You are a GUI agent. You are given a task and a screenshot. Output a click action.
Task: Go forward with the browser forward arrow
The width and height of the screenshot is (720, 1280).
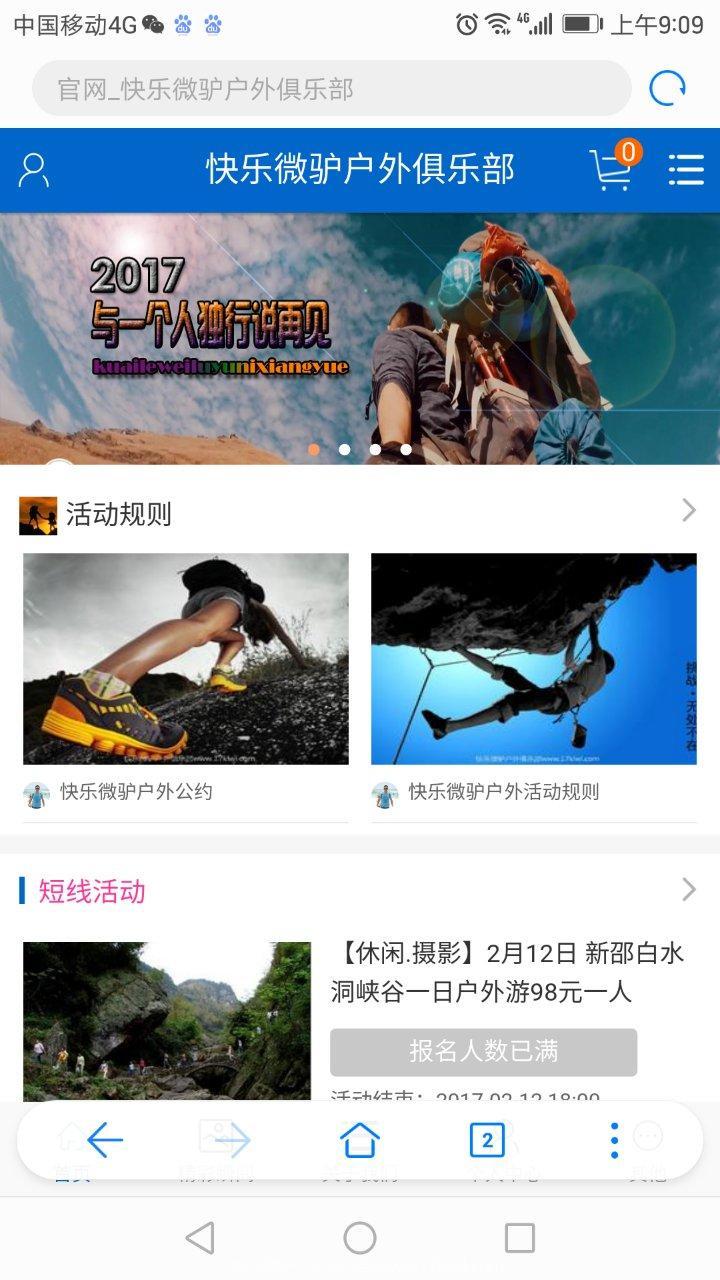[232, 1140]
